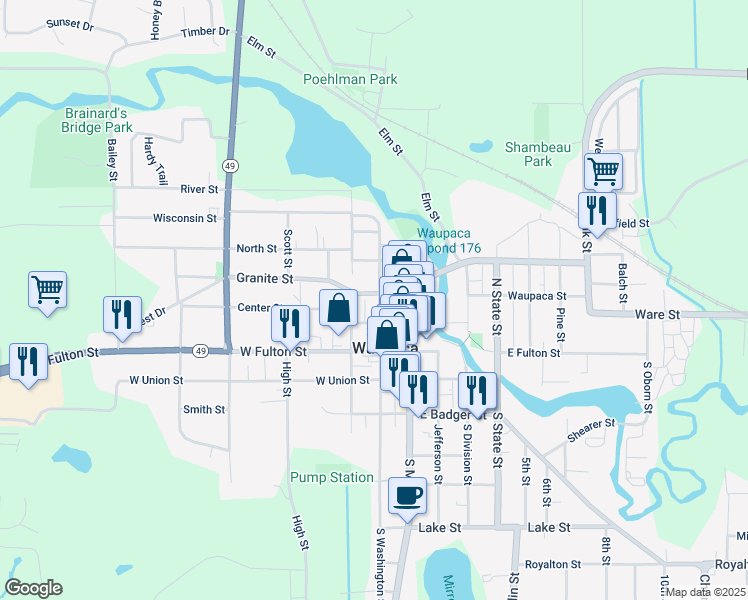Open the grocery cart marker west of Bailey St
This screenshot has width=748, height=600.
[47, 293]
